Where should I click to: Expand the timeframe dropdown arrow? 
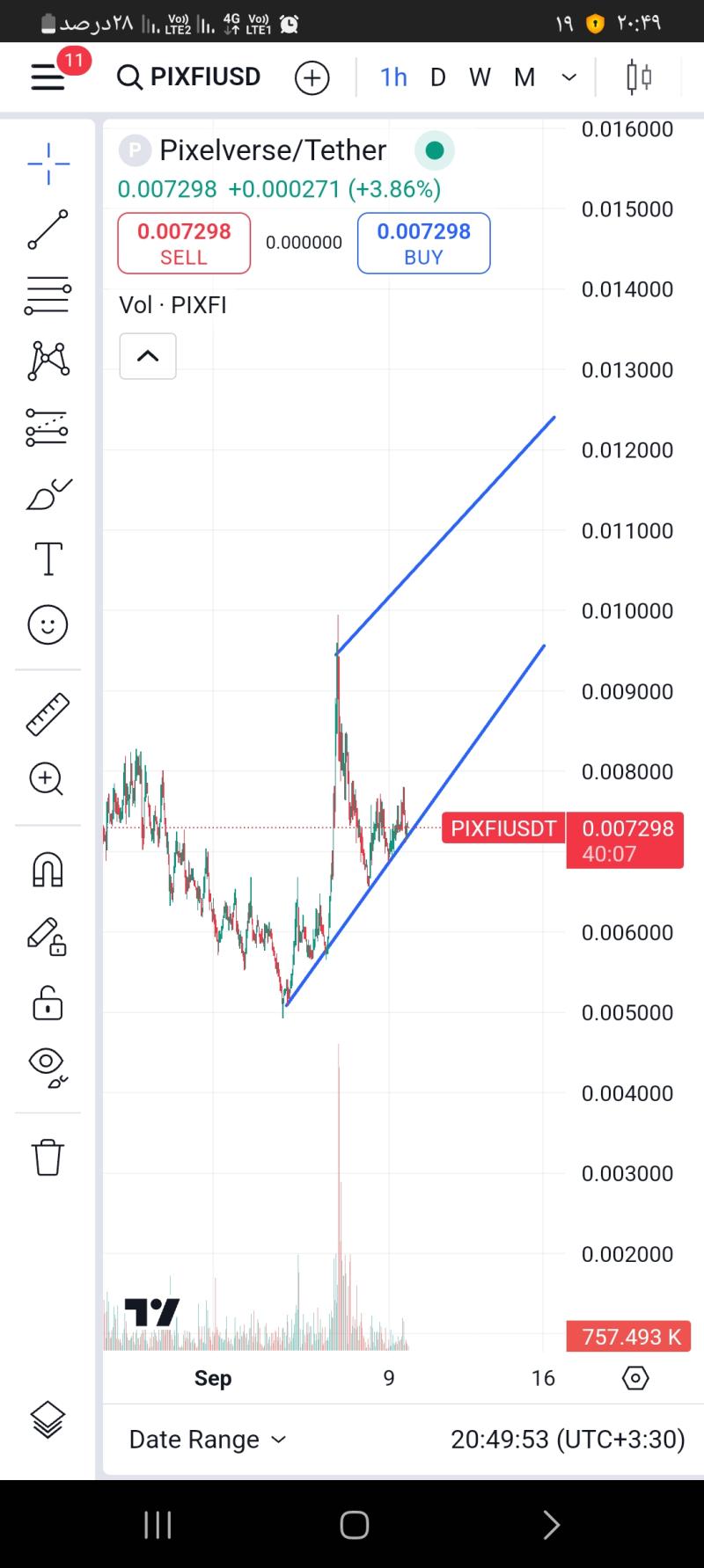[569, 77]
